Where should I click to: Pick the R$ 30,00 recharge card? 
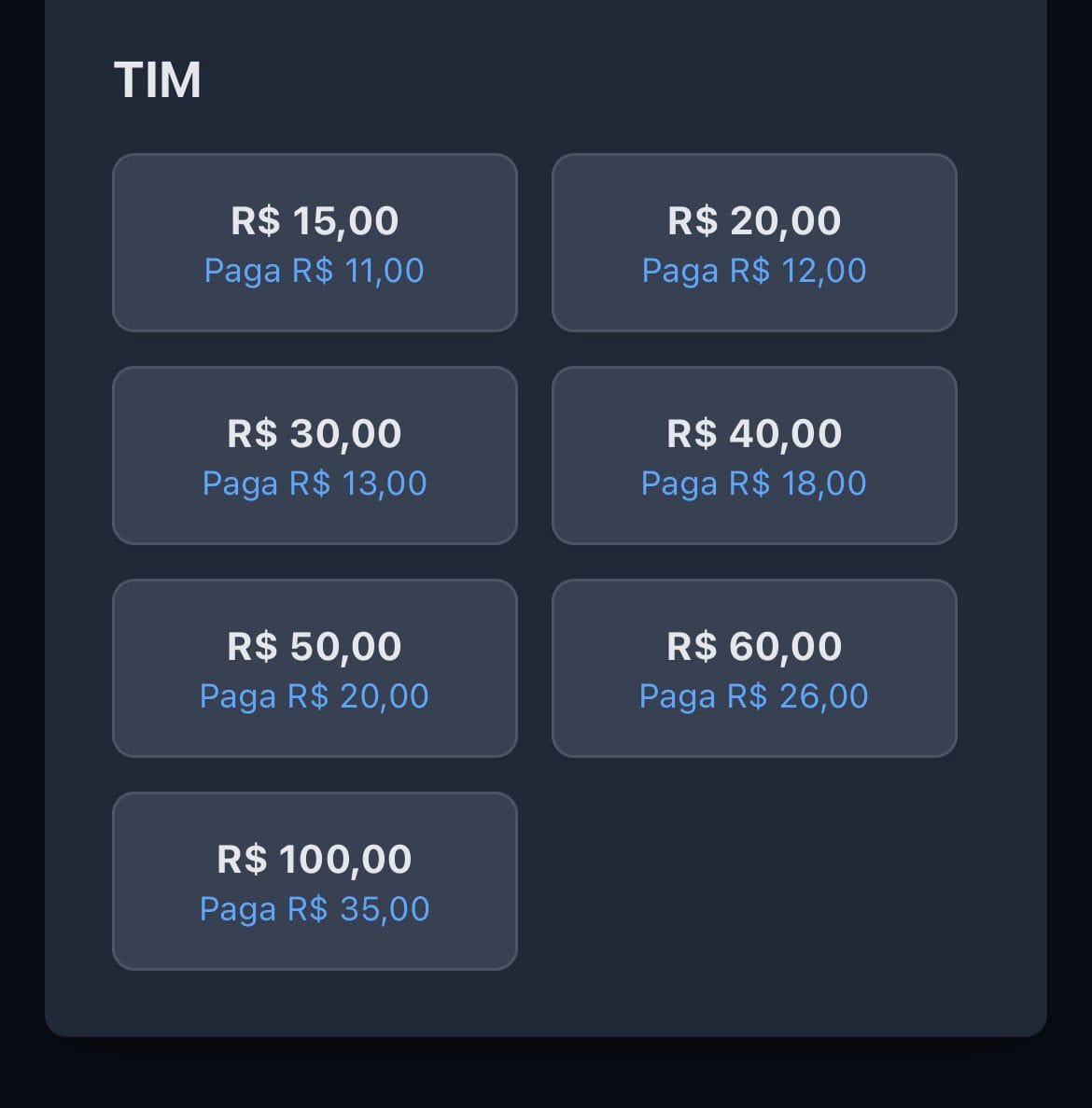point(315,456)
